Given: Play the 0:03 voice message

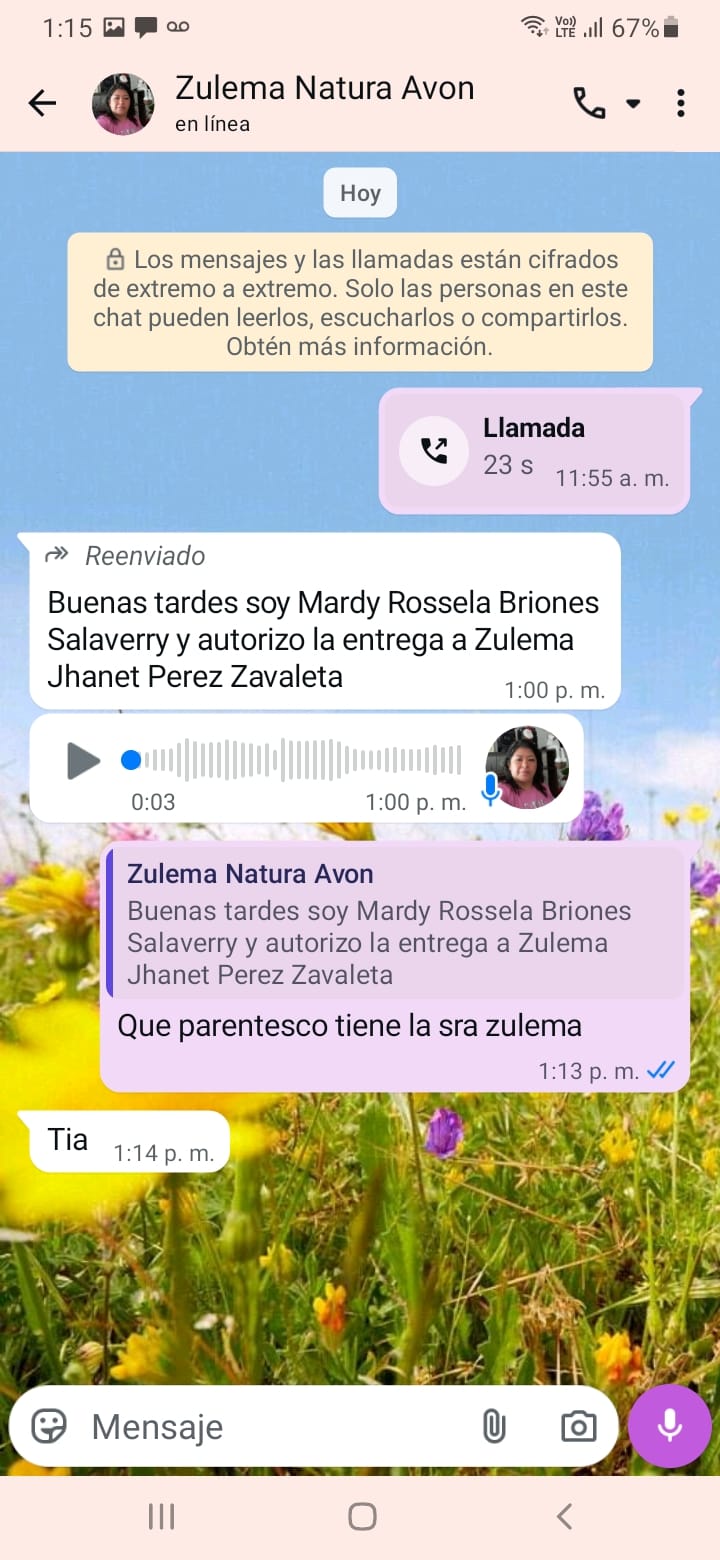Looking at the screenshot, I should click(x=84, y=761).
